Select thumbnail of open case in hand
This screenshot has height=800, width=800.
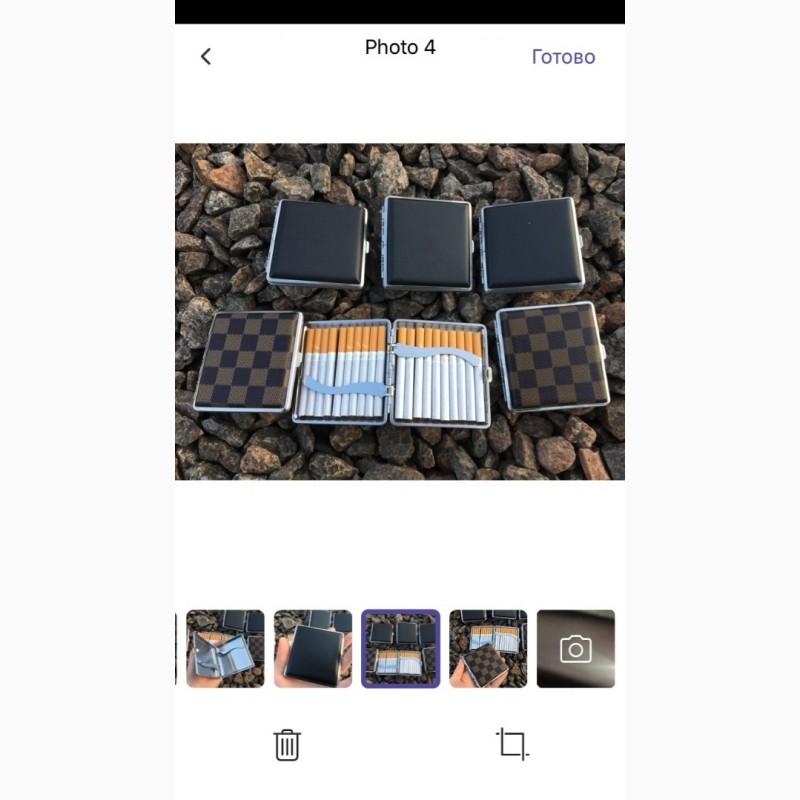pos(225,648)
